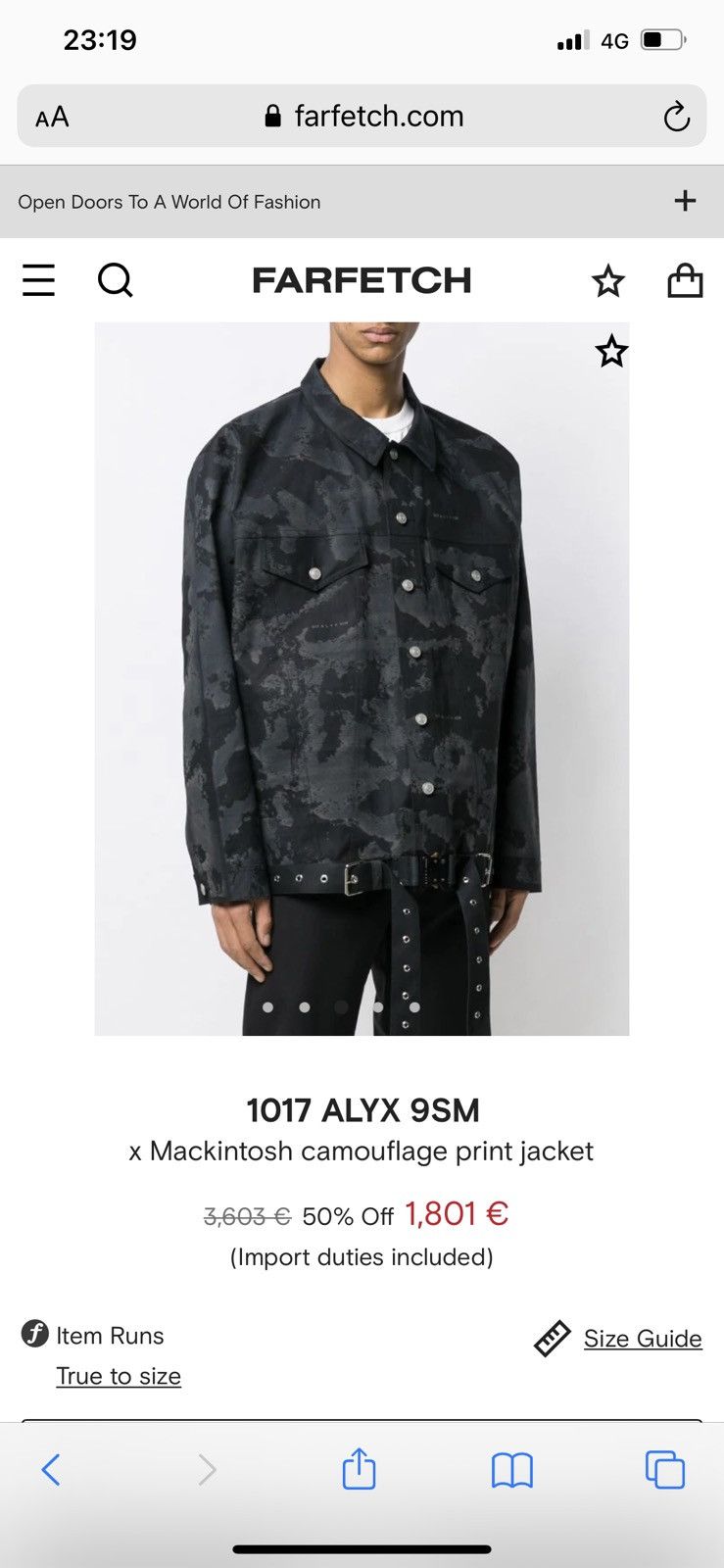Expand the Open Doors banner plus
Screen dimensions: 724x1568
click(685, 201)
